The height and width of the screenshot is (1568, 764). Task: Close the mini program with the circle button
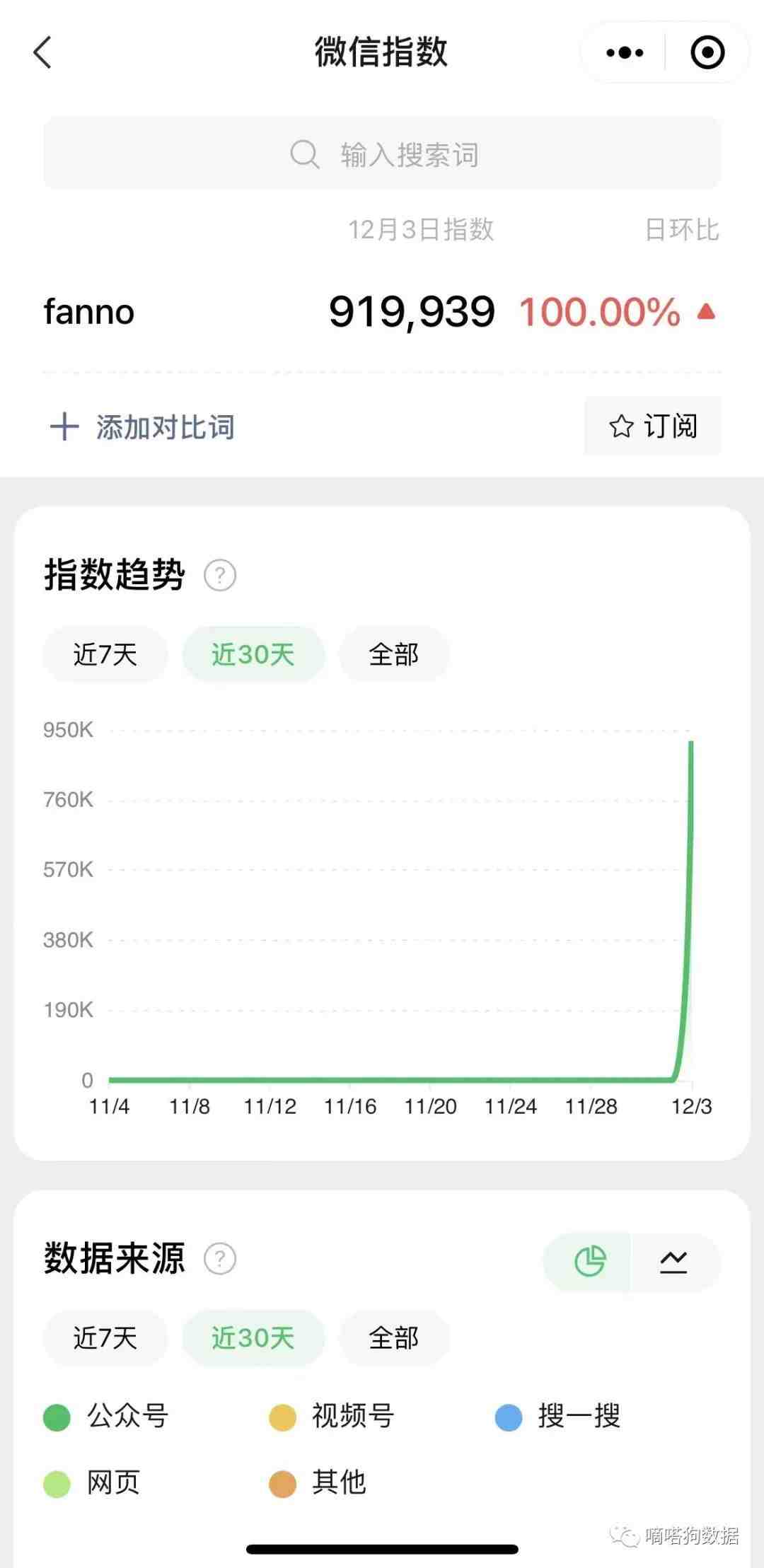707,52
